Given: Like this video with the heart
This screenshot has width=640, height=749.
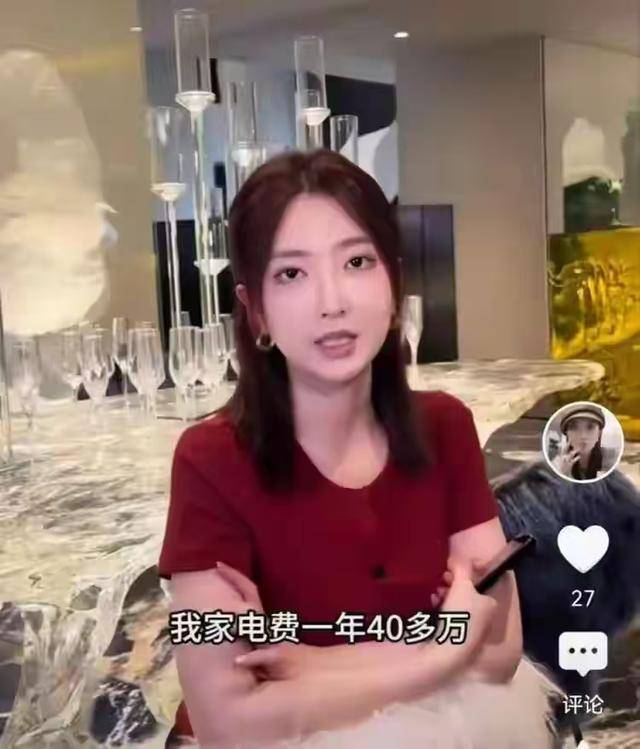Looking at the screenshot, I should point(582,548).
